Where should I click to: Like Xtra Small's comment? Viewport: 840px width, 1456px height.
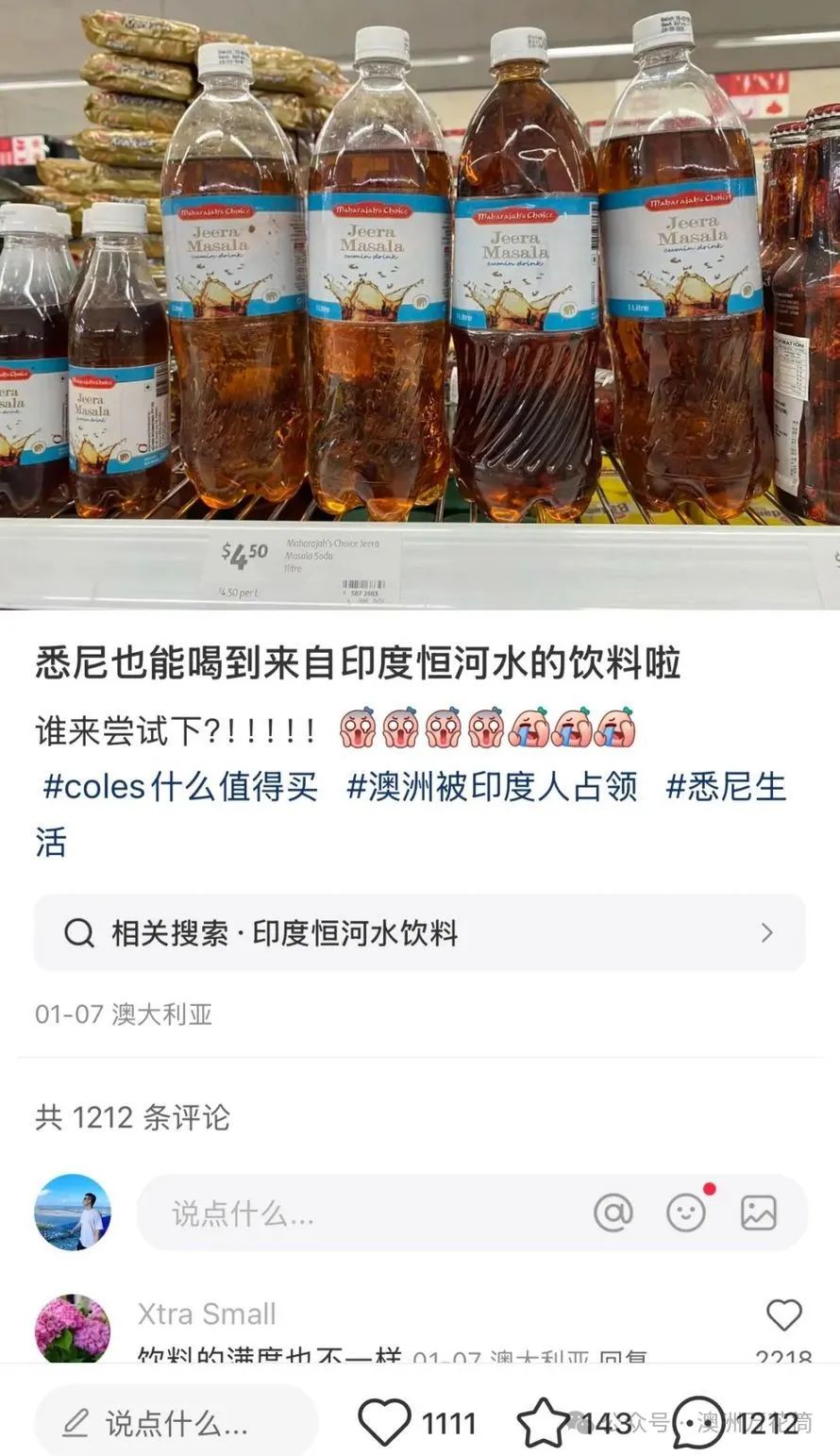[x=783, y=1315]
